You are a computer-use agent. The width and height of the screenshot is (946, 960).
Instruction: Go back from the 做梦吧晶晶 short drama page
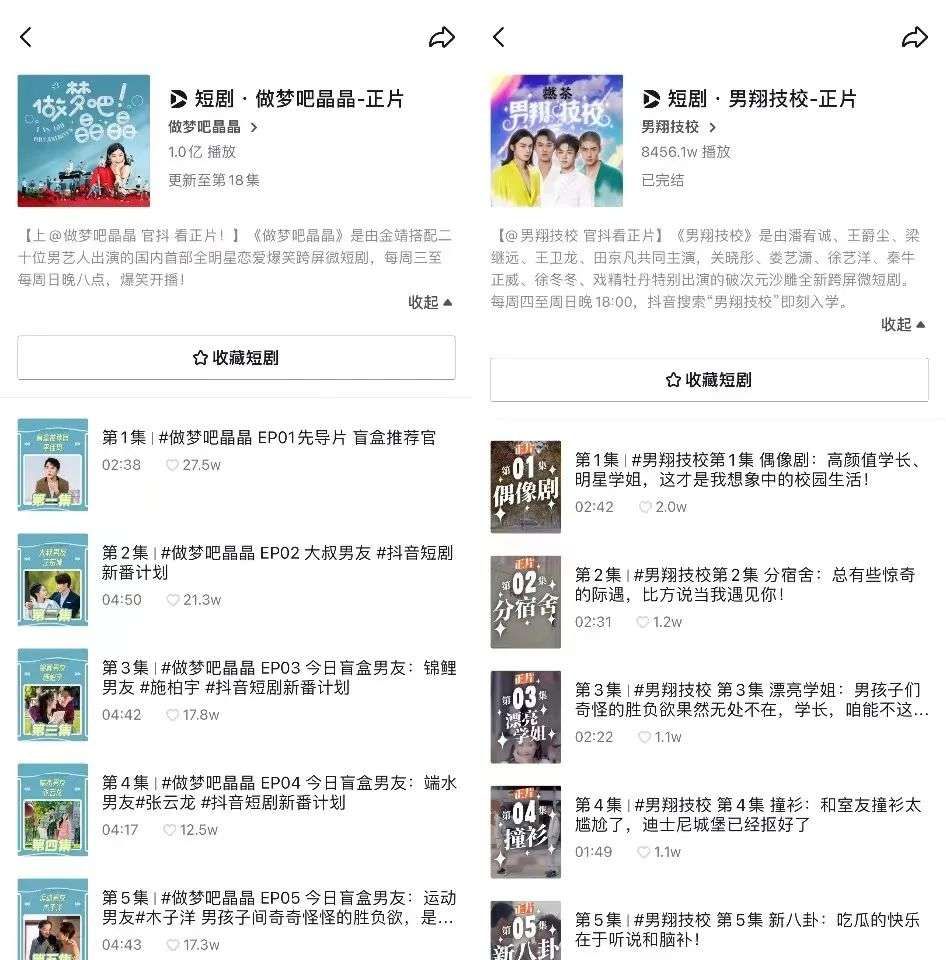[x=26, y=38]
